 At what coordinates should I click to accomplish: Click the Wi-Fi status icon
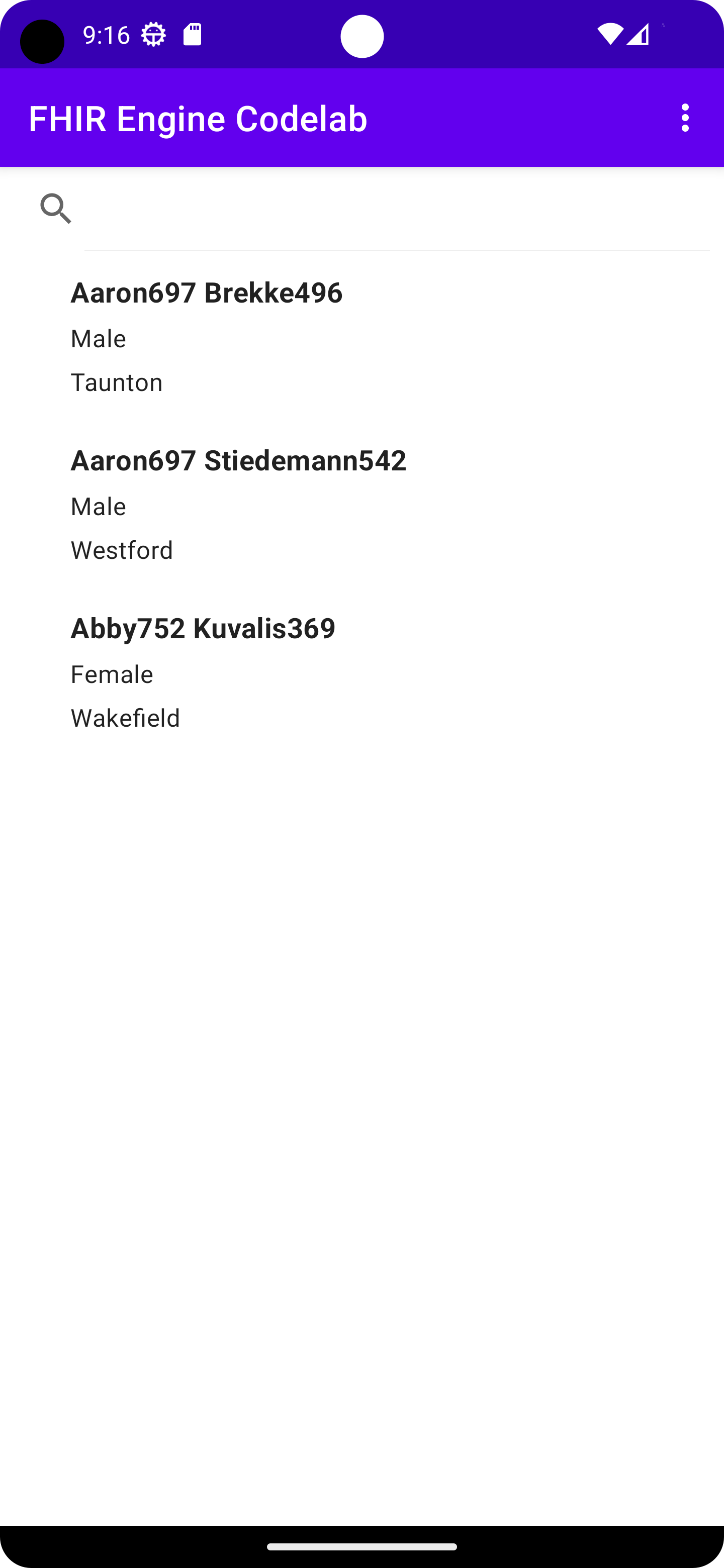point(610,35)
